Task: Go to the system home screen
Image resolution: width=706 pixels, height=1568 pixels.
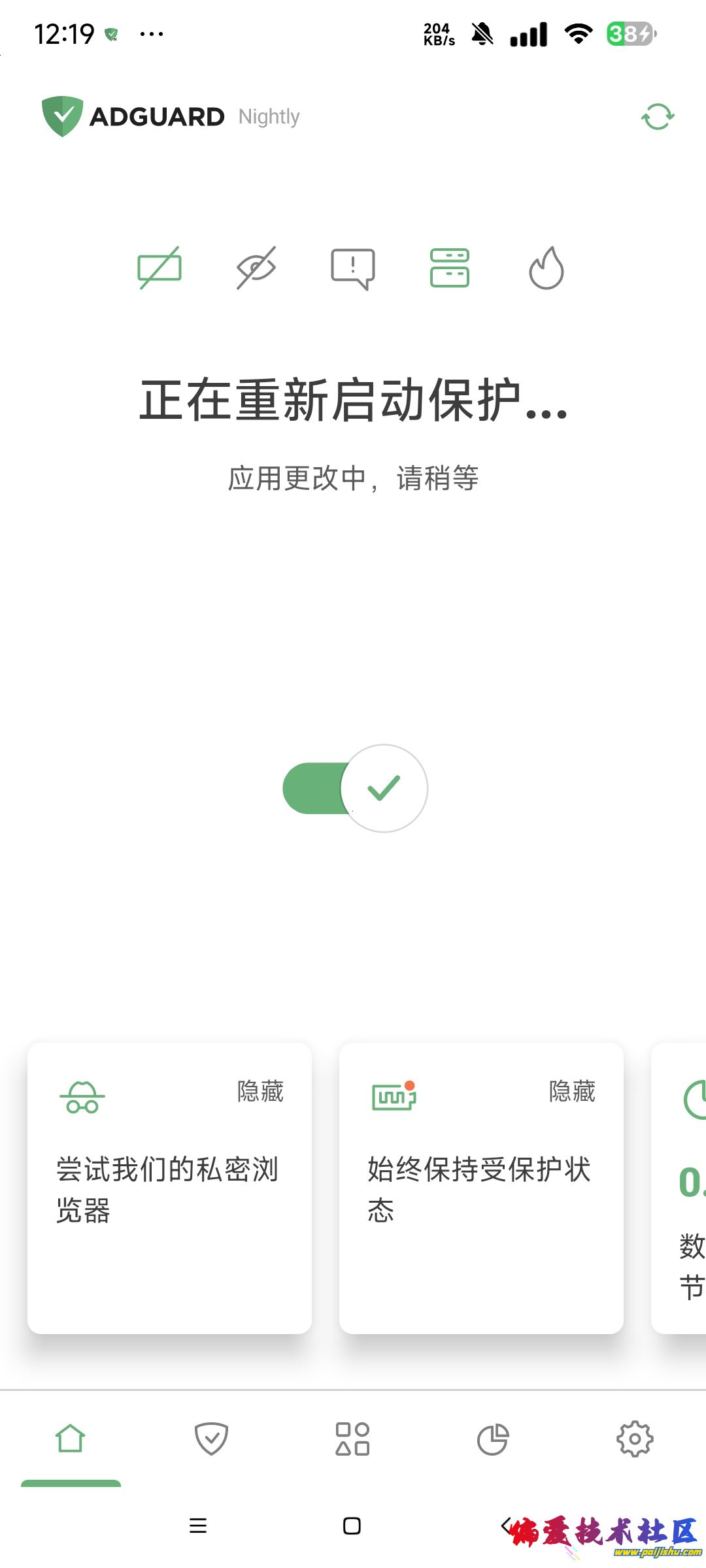Action: coord(352,1526)
